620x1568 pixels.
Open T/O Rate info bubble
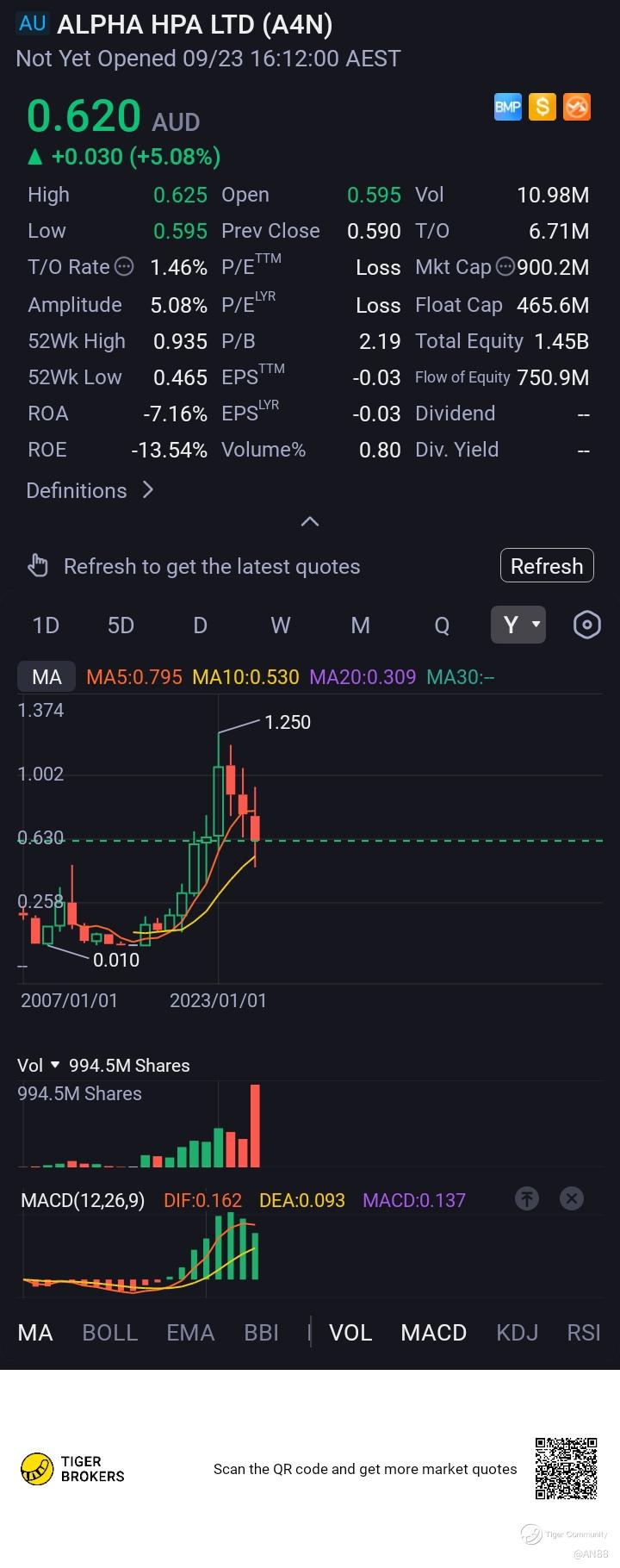124,267
